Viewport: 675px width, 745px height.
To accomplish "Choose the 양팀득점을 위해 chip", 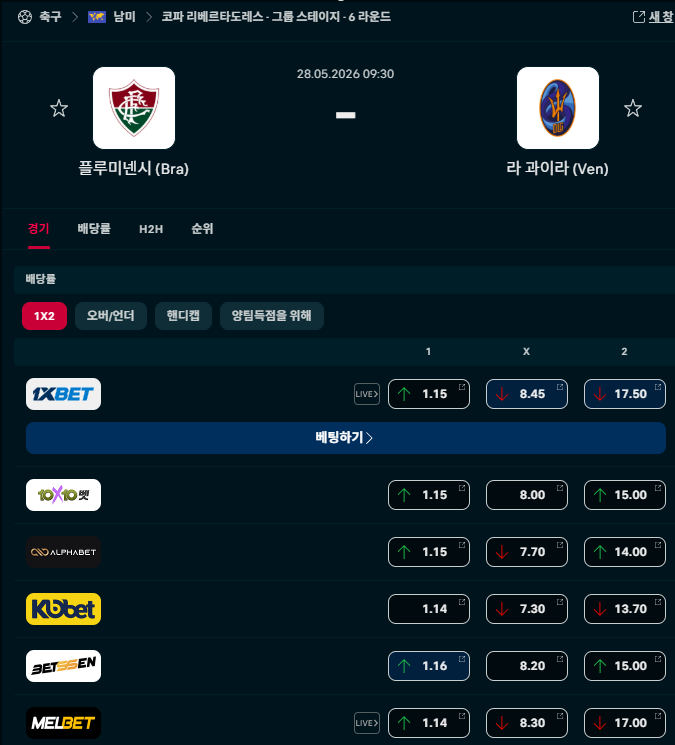I will [x=272, y=316].
